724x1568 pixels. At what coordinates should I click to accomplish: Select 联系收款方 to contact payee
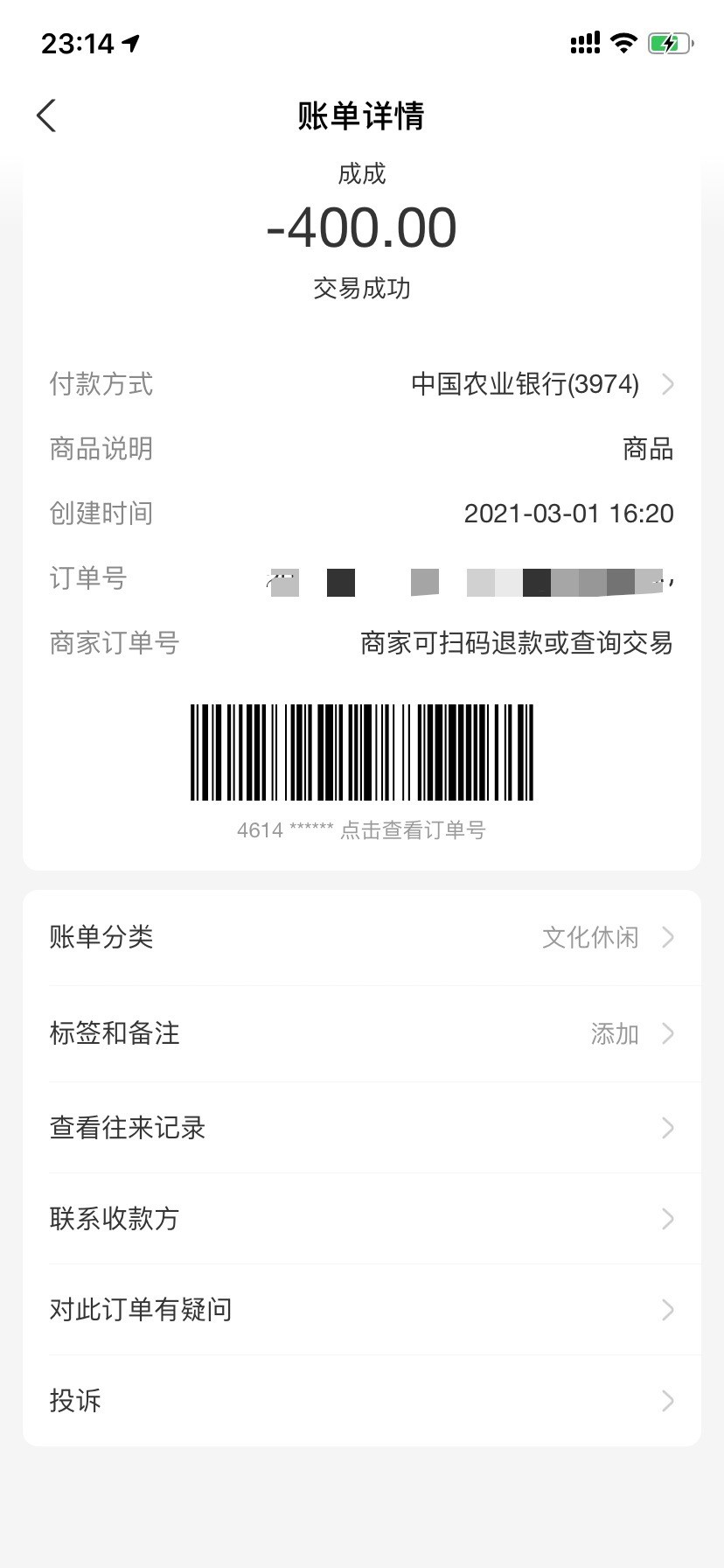362,1219
